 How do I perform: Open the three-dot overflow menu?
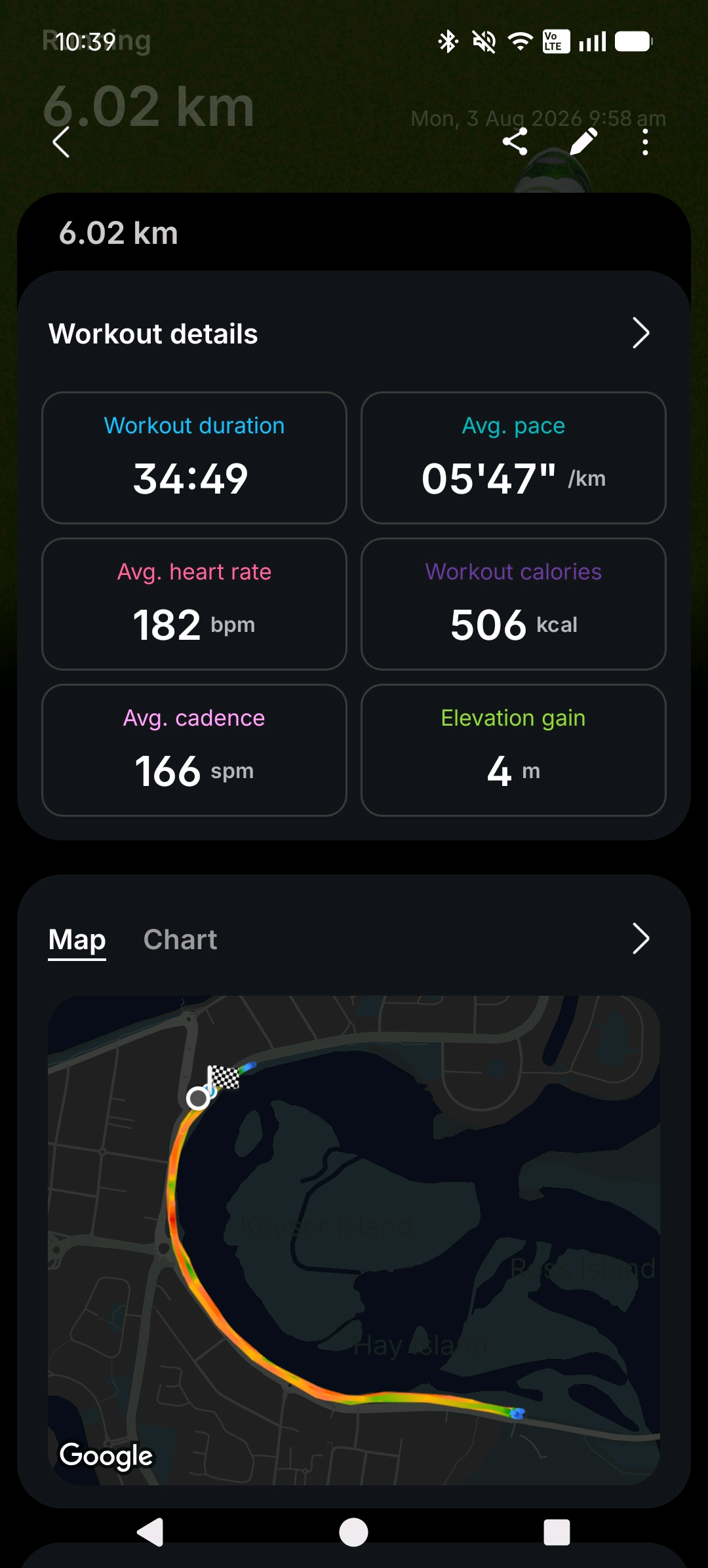pos(646,142)
